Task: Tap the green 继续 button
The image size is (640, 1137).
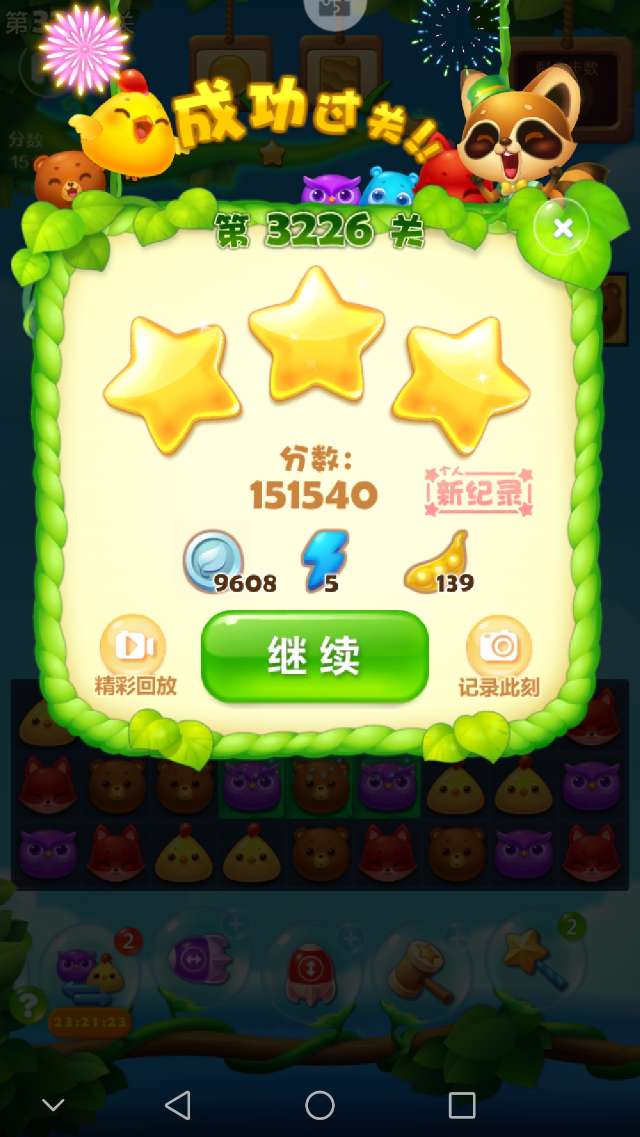Action: tap(315, 656)
